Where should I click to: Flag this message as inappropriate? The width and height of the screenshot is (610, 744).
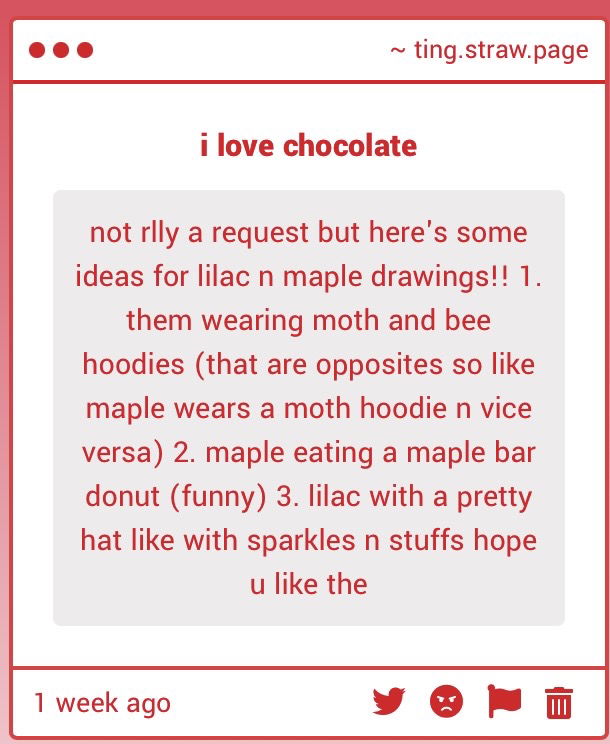[504, 701]
